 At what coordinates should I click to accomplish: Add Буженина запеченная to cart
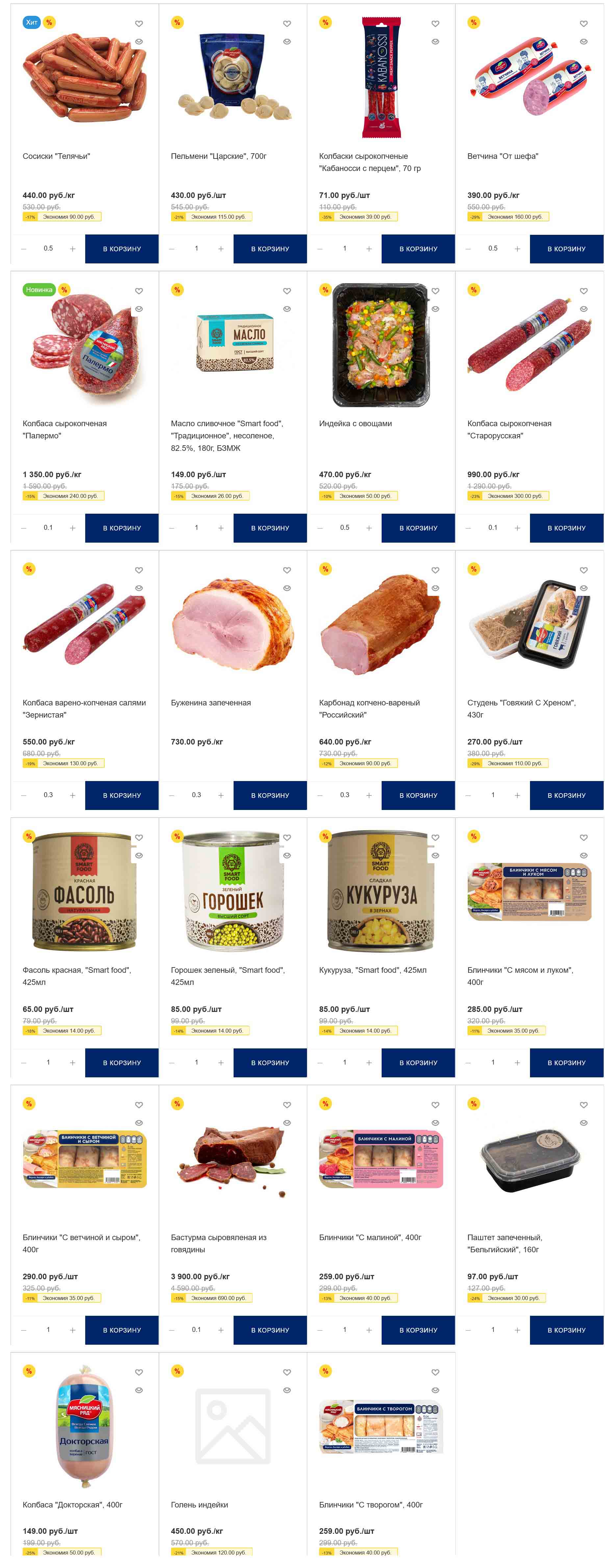coord(270,795)
